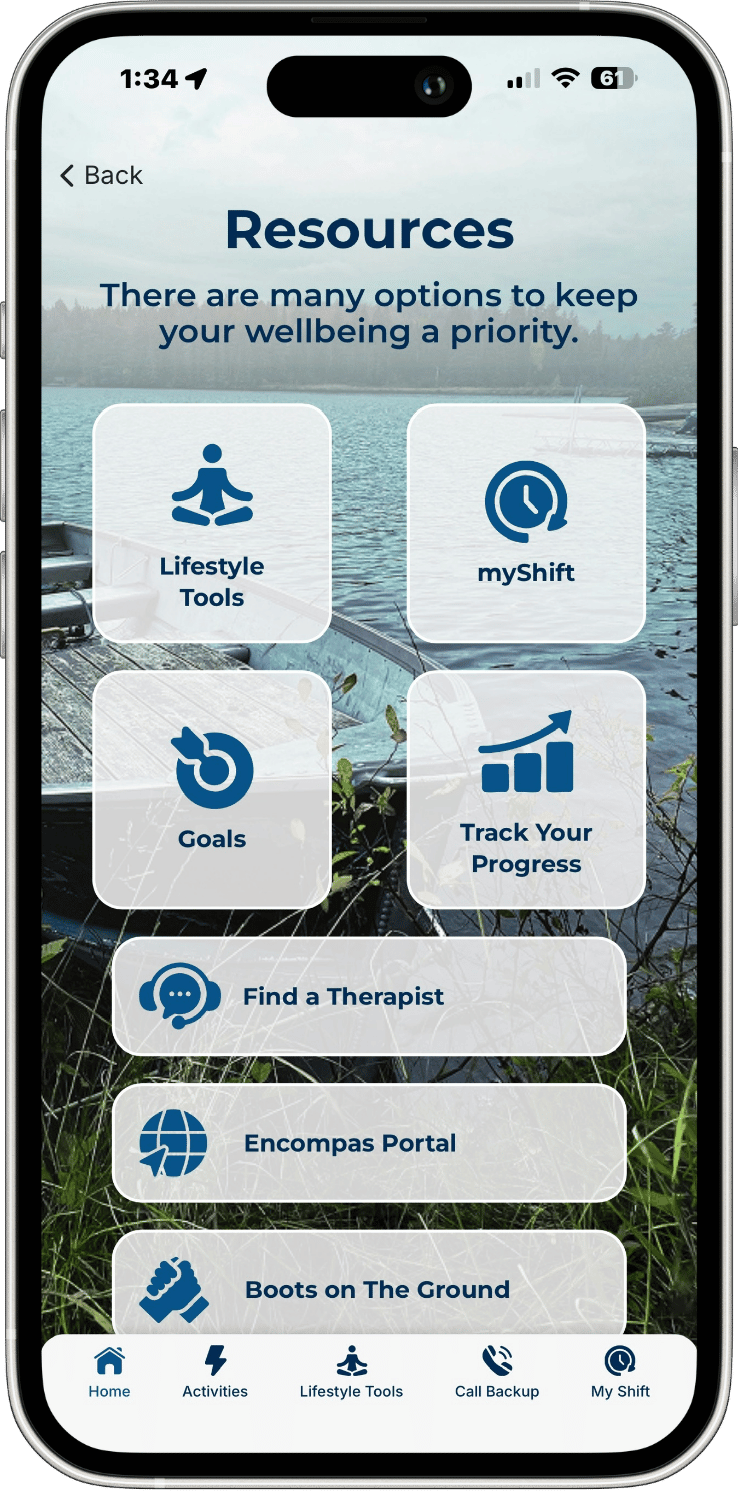Image resolution: width=738 pixels, height=1492 pixels.
Task: Go back using the Back button
Action: (101, 176)
